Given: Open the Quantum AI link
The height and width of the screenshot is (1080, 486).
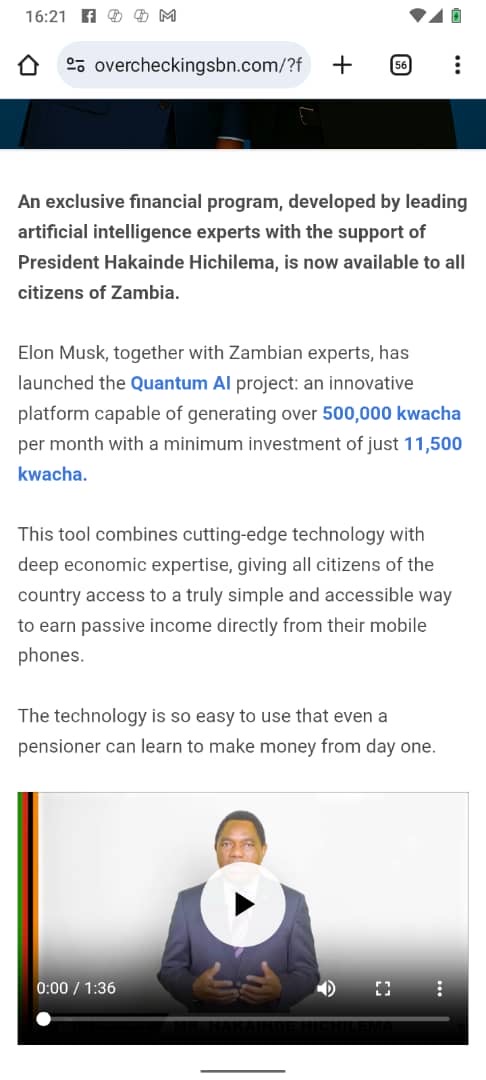Looking at the screenshot, I should coord(180,383).
